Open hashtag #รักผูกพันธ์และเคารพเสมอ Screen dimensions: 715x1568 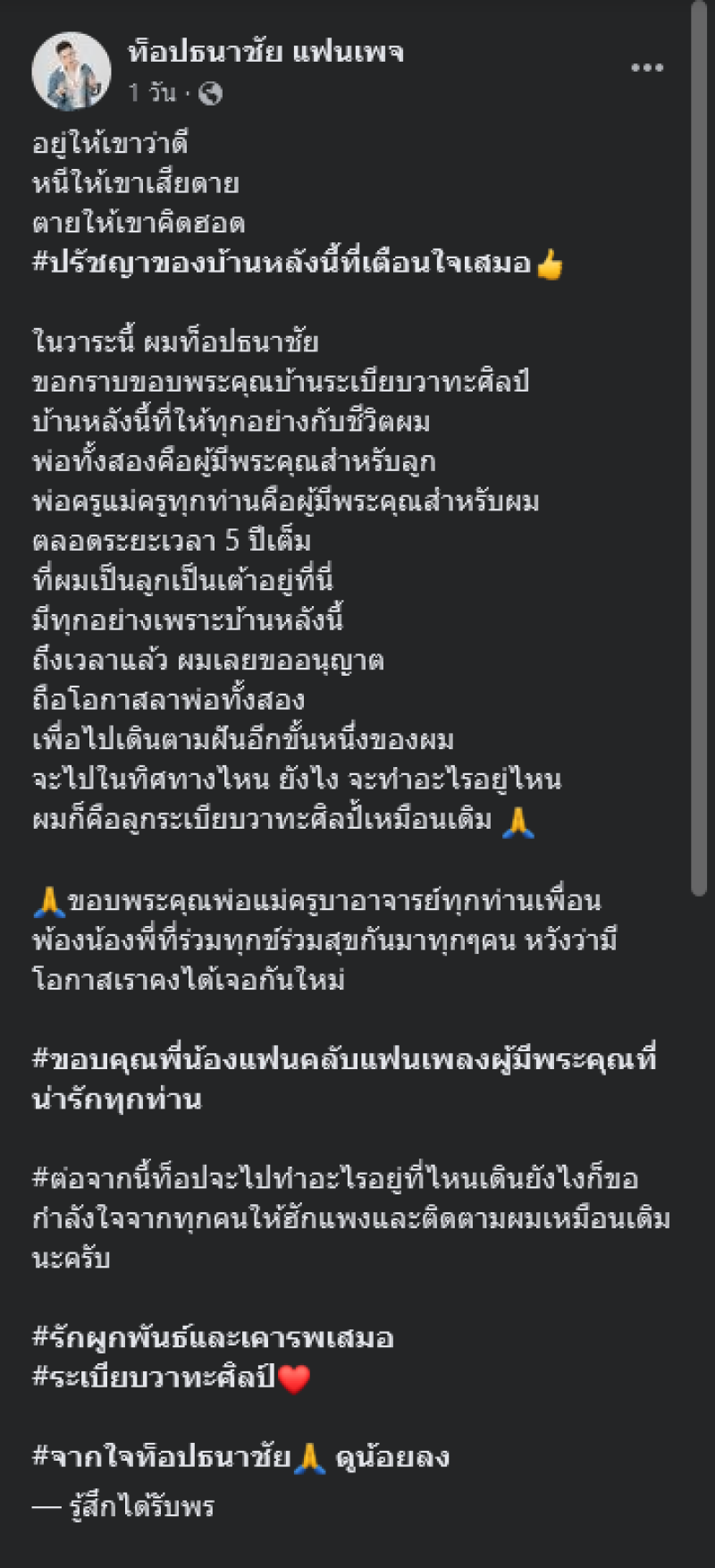[x=213, y=1338]
